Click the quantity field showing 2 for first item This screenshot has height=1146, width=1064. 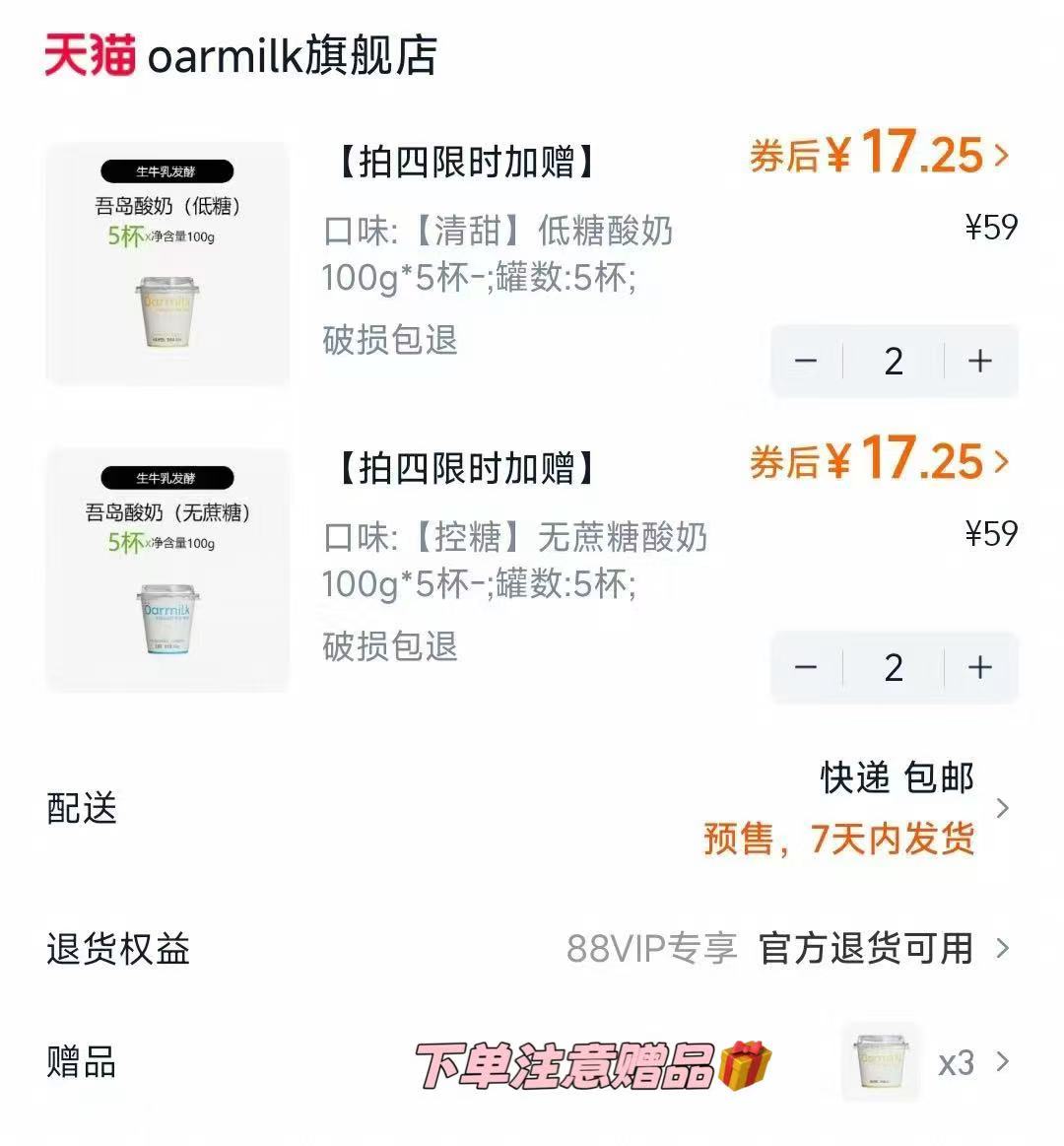tap(894, 362)
